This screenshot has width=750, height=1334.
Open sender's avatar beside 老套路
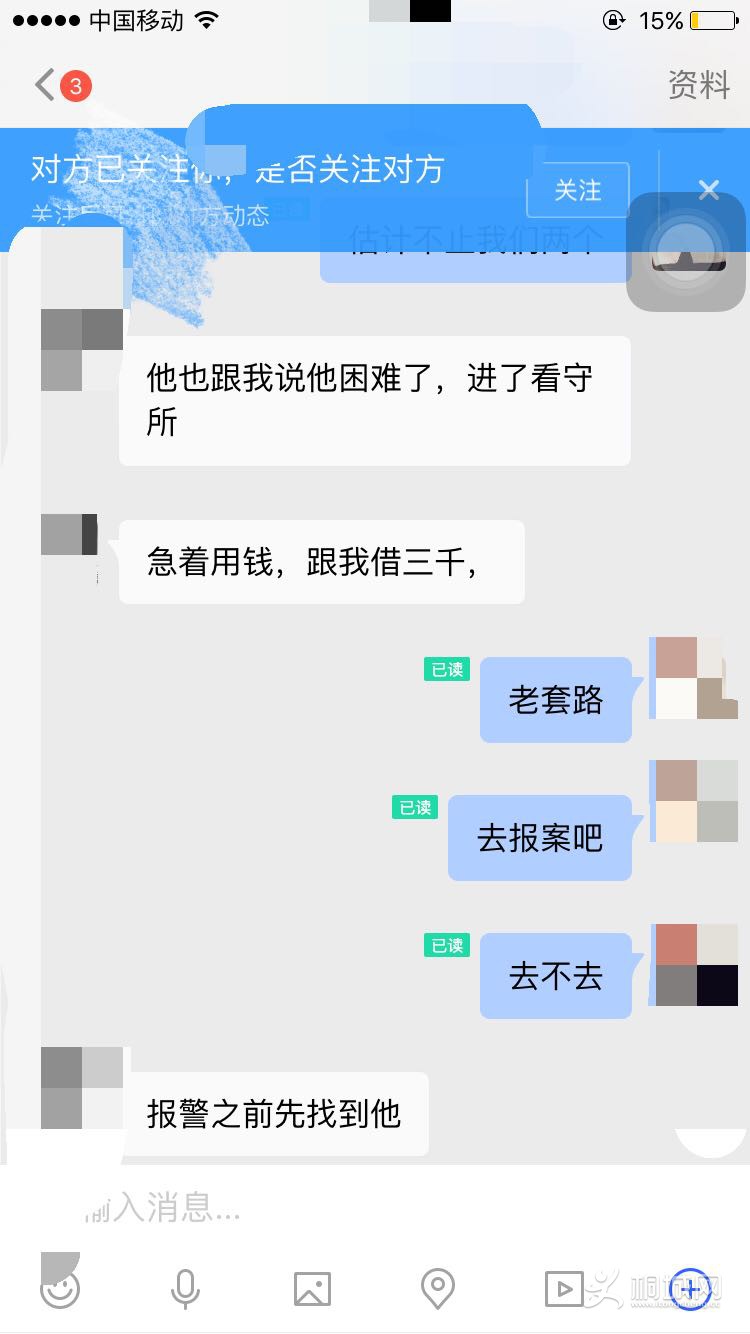pyautogui.click(x=695, y=678)
